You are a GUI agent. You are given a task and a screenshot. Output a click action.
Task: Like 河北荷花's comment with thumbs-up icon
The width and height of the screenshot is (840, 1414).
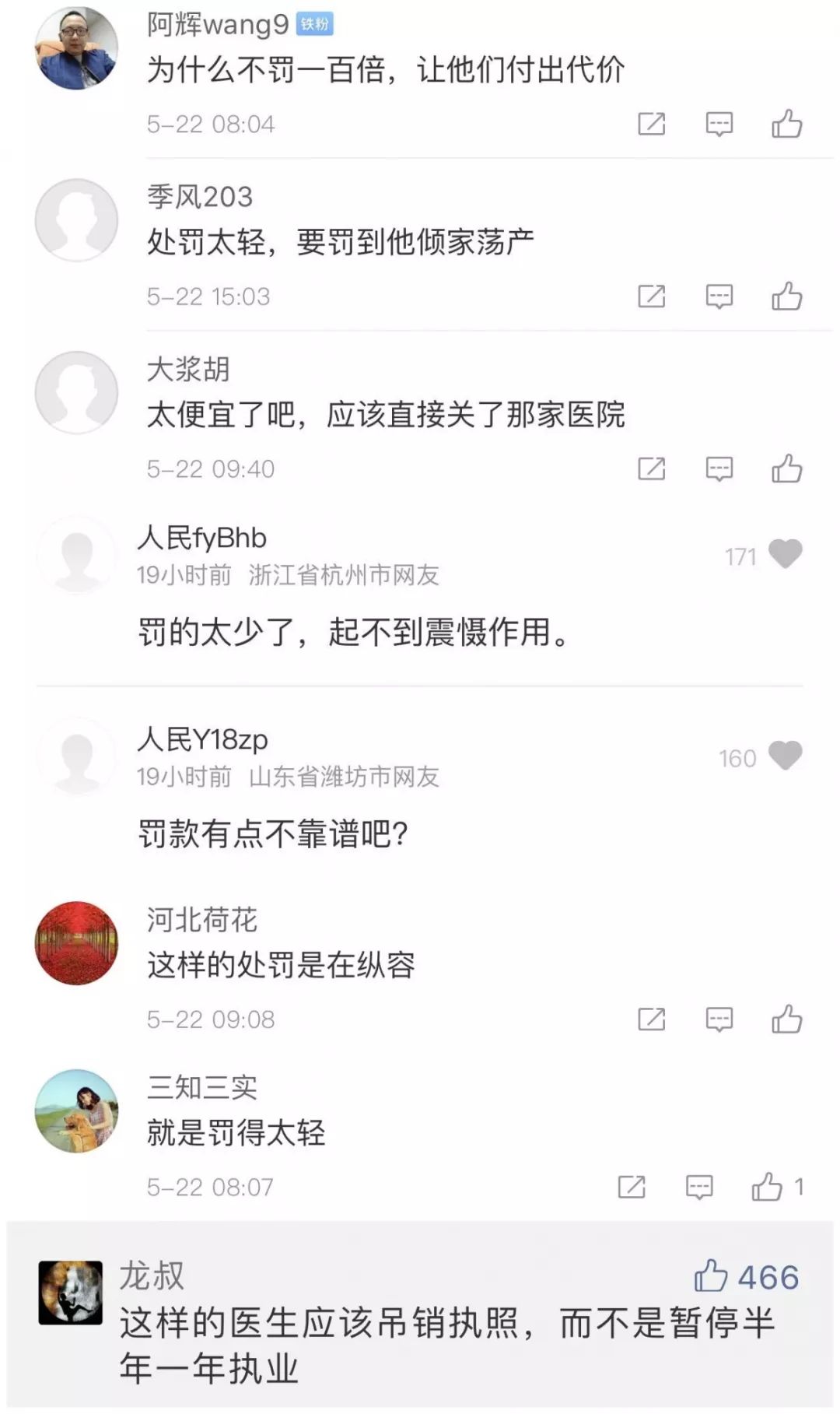788,1018
